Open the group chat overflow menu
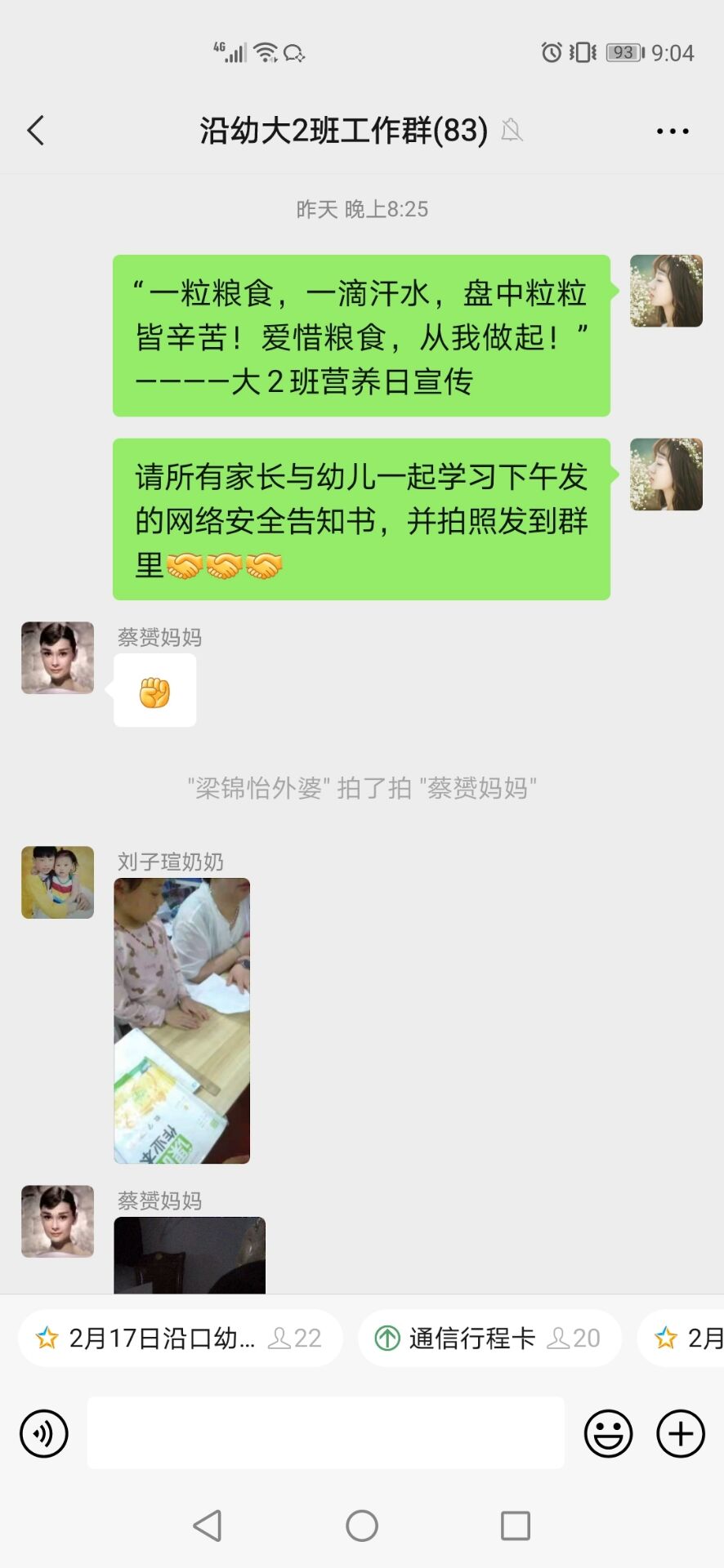The width and height of the screenshot is (724, 1568). click(x=672, y=131)
